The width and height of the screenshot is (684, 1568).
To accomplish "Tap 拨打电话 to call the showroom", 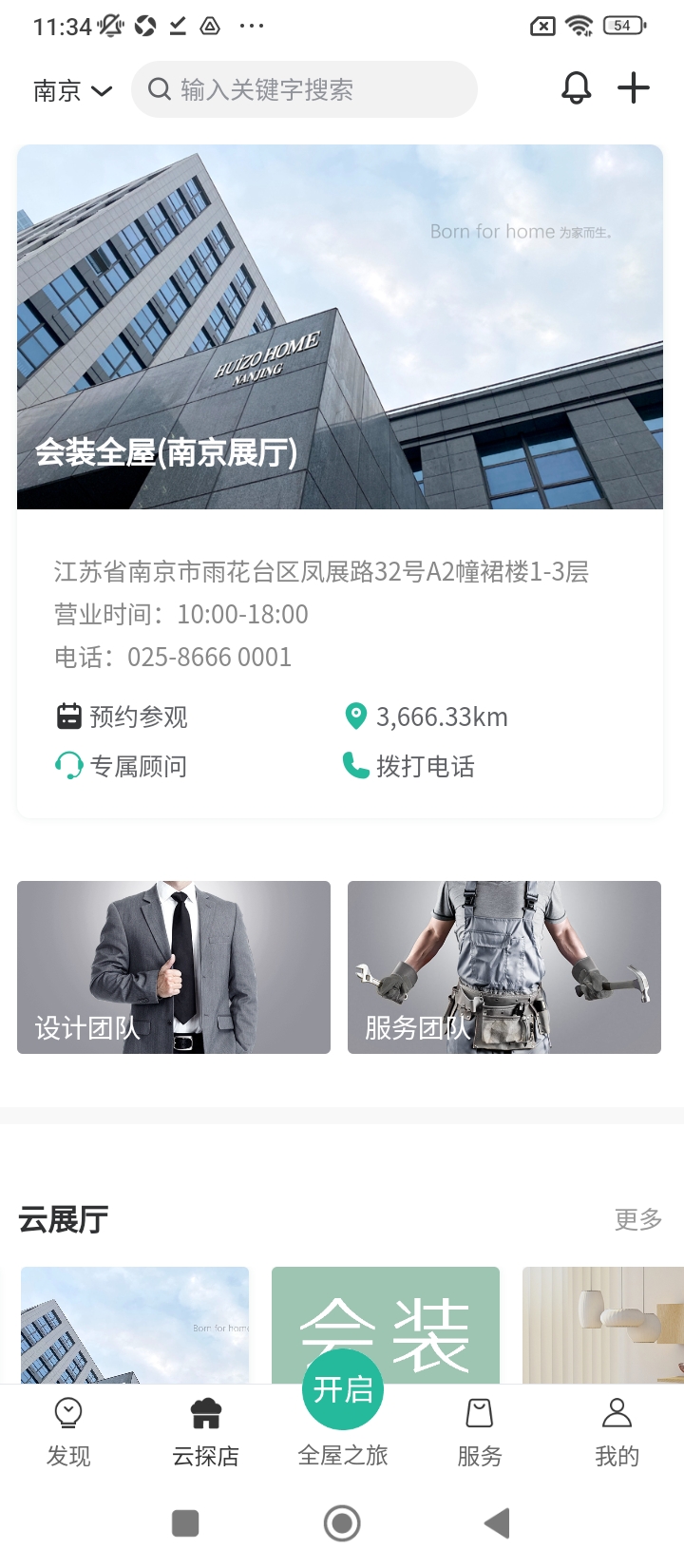I will click(x=409, y=766).
